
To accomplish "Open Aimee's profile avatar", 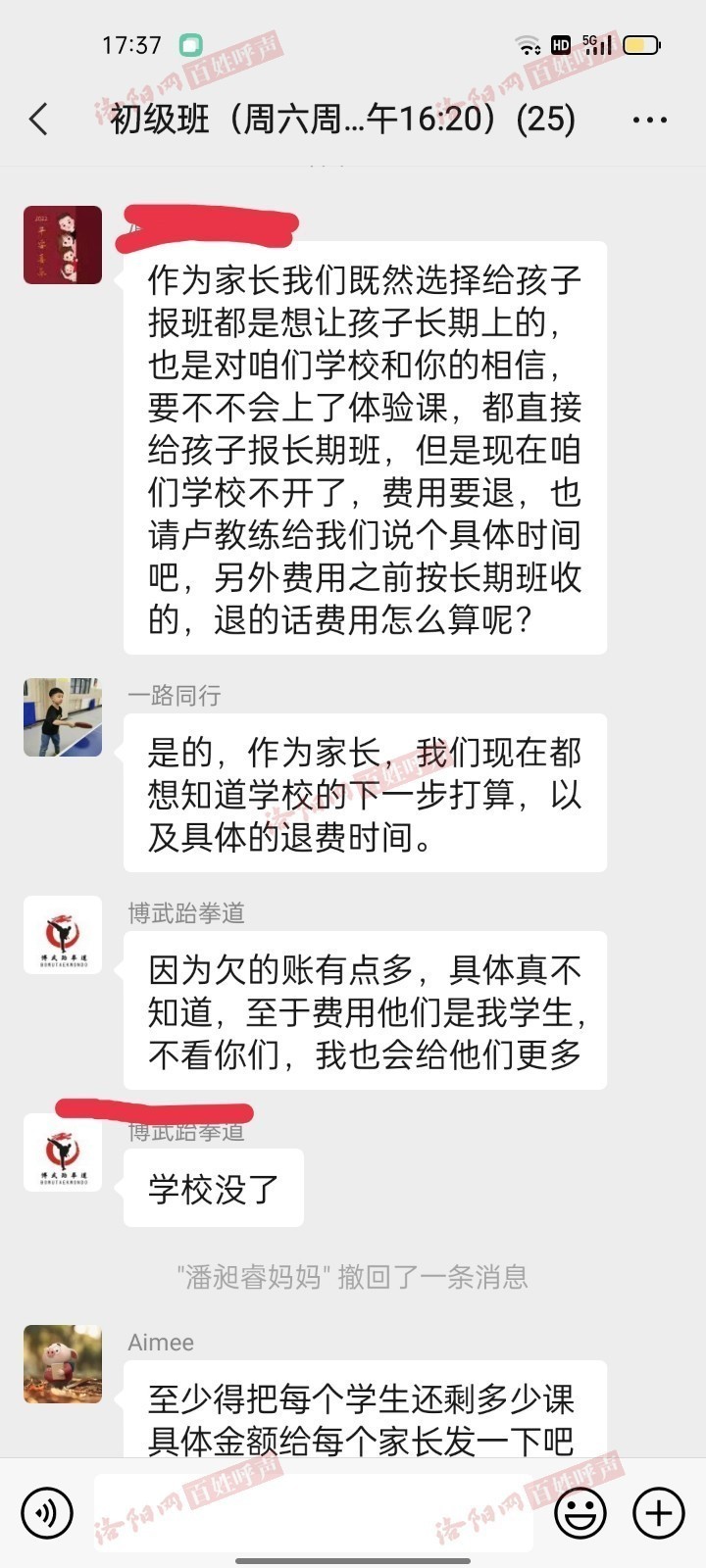I will [x=63, y=1363].
